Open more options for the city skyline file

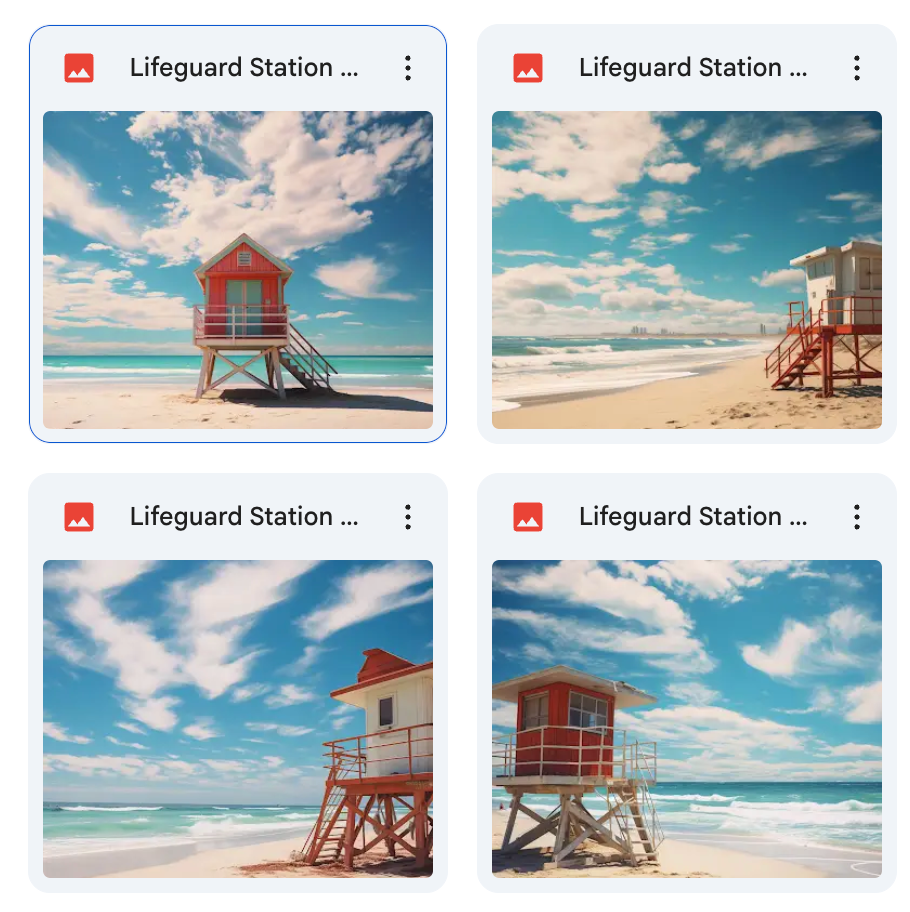pyautogui.click(x=857, y=68)
